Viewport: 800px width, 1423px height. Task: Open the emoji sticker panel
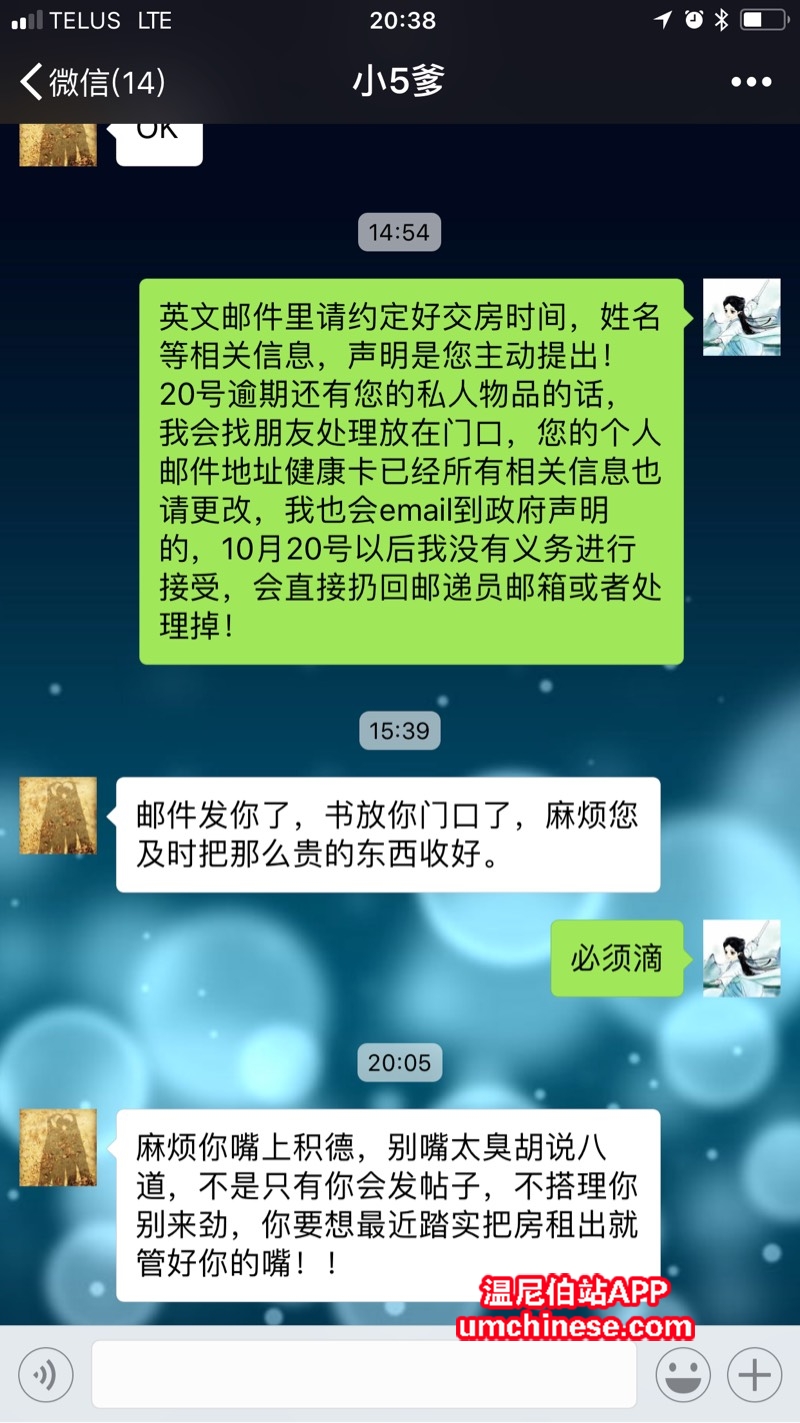click(x=683, y=1375)
